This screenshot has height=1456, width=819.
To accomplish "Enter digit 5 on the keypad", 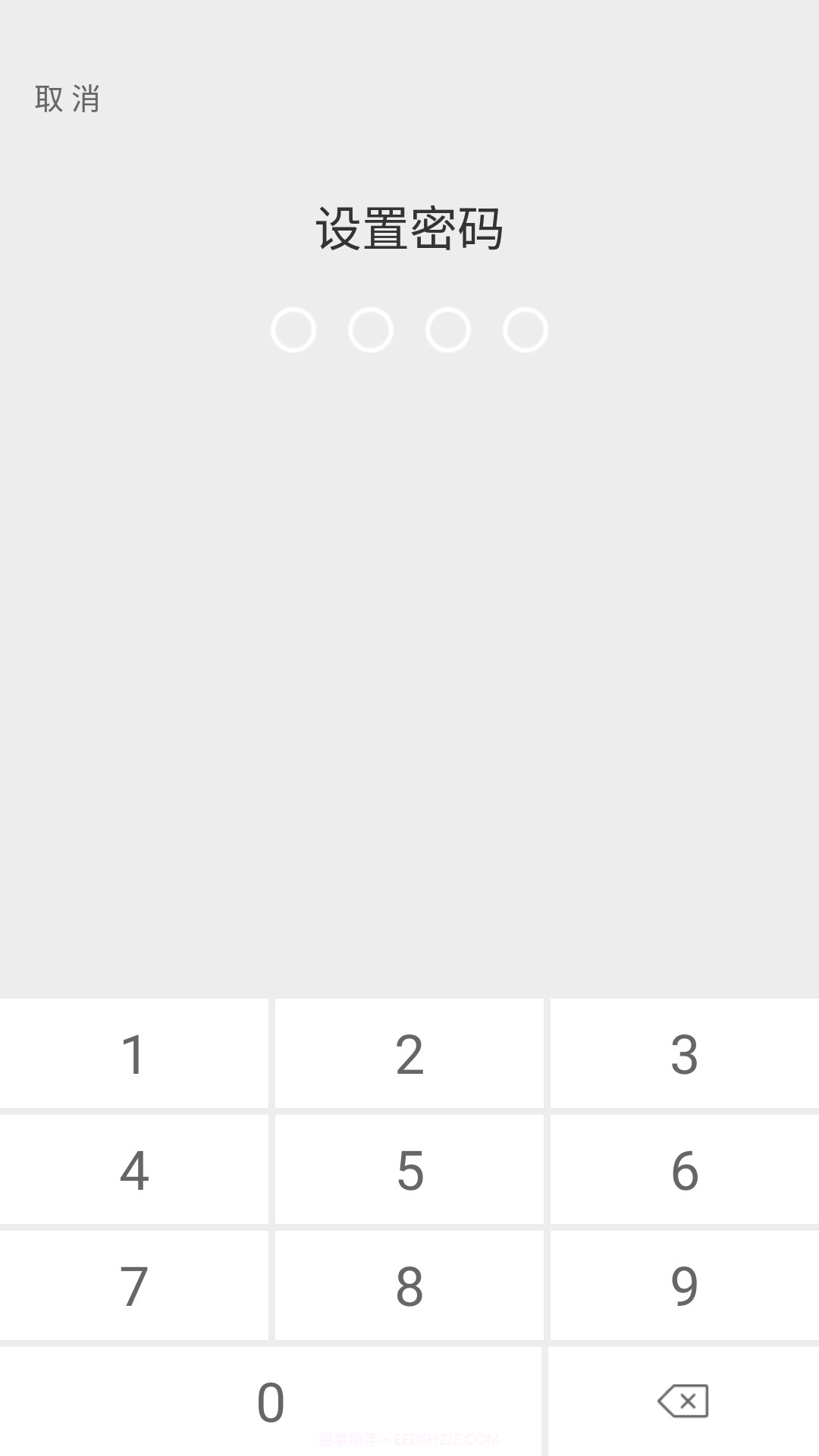I will point(409,1170).
